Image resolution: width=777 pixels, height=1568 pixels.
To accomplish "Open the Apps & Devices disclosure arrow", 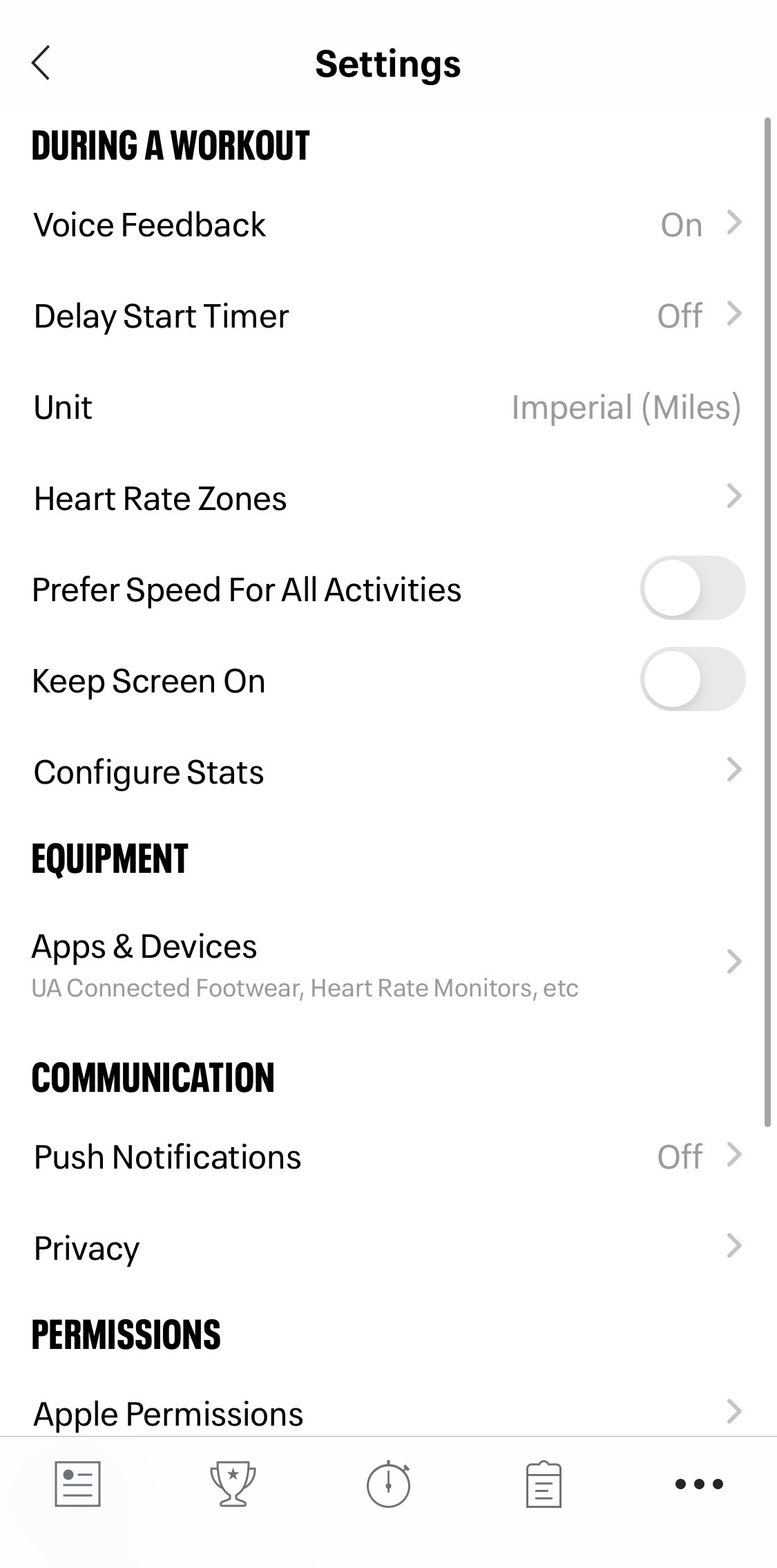I will coord(733,961).
